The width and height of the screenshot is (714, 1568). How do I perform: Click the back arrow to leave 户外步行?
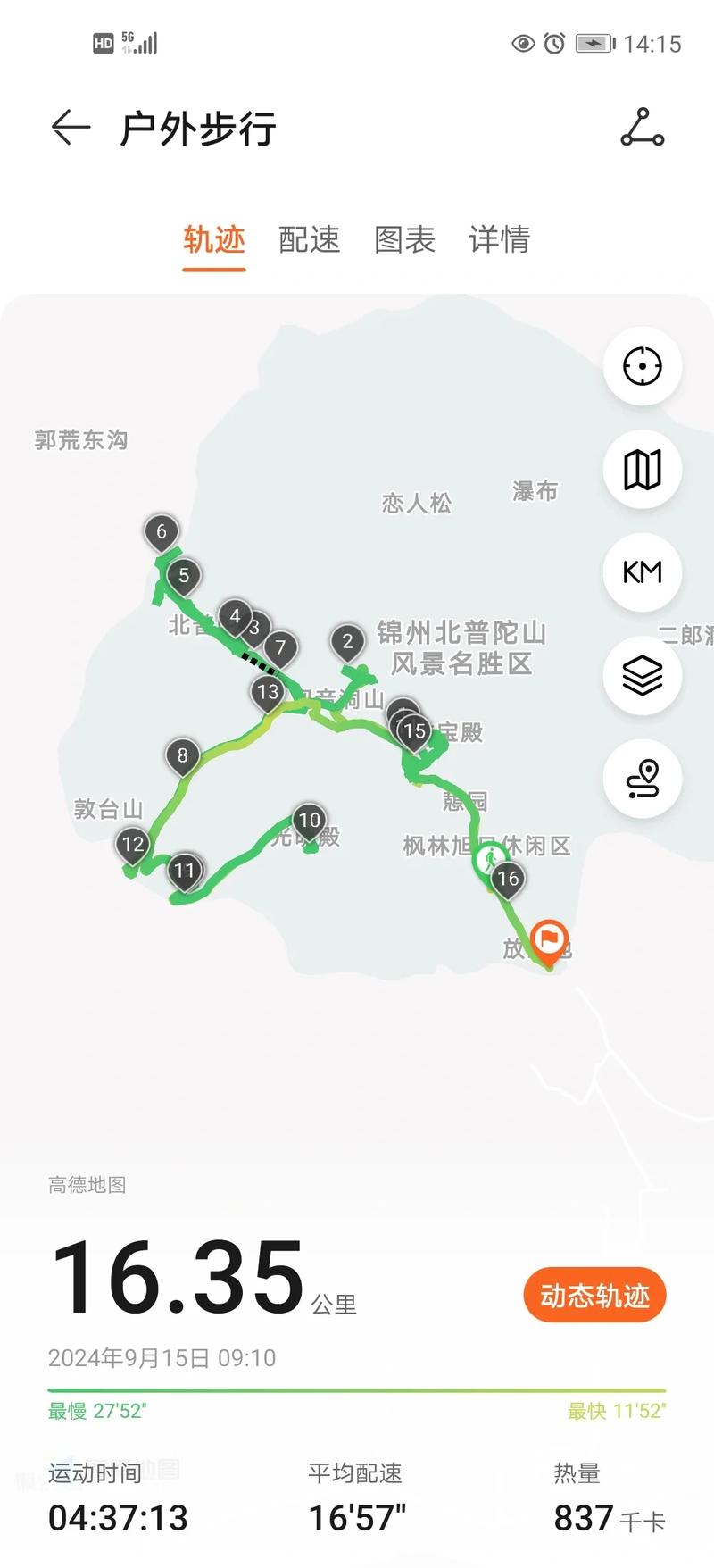pos(69,128)
